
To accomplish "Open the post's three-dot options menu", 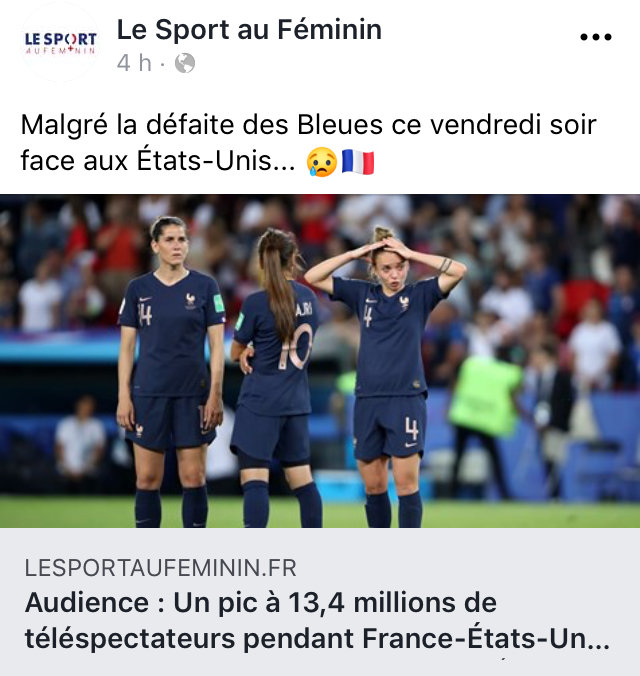I will click(595, 37).
